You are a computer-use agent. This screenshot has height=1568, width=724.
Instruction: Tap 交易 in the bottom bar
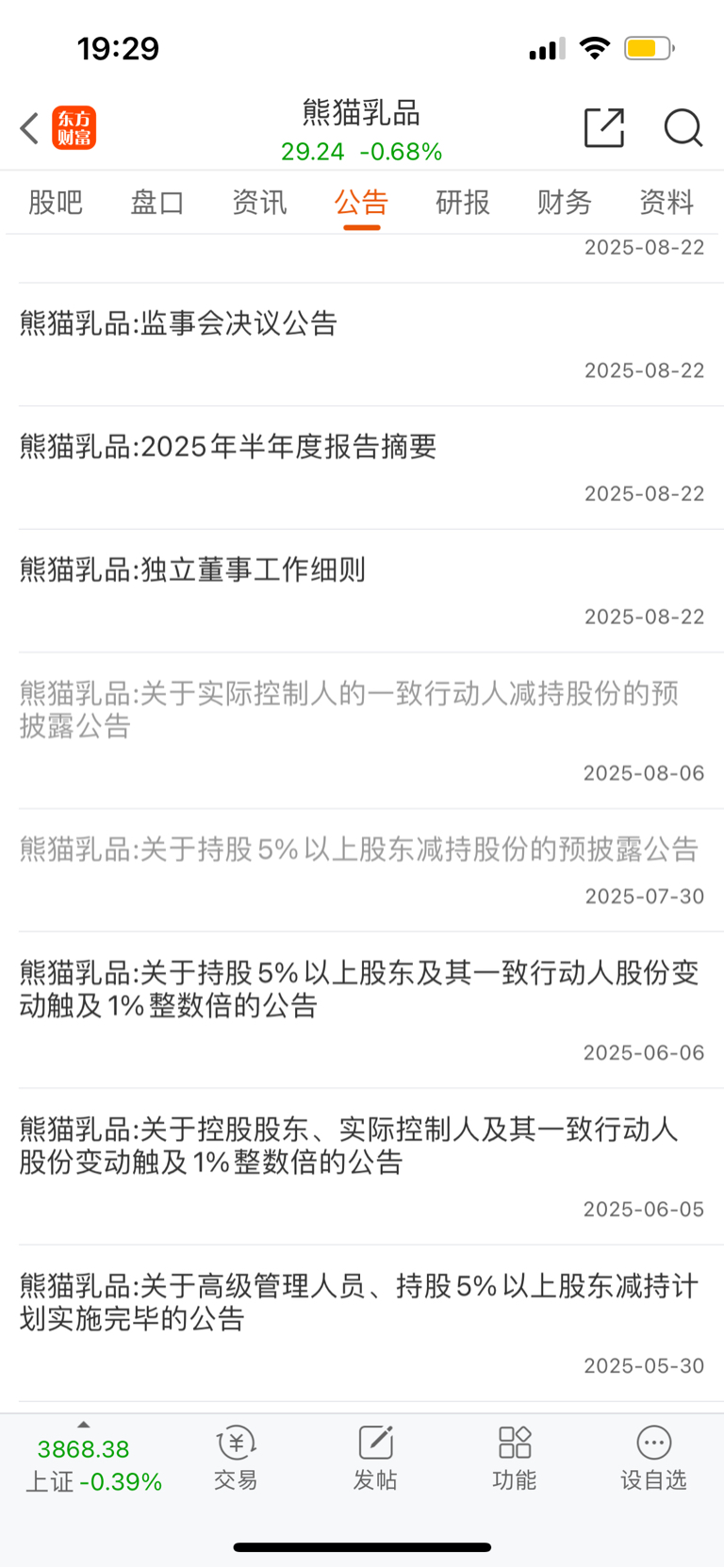(236, 1458)
